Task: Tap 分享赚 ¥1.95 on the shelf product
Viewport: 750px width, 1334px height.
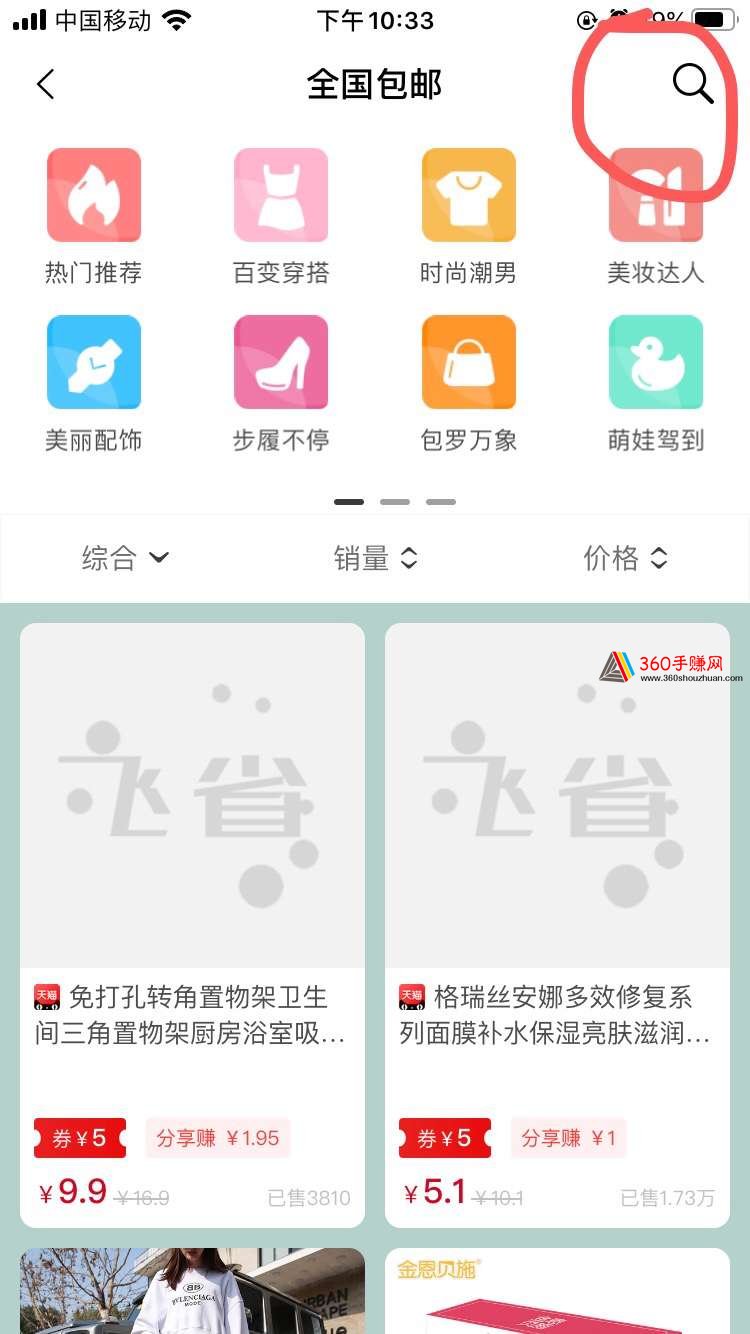Action: pos(218,1138)
